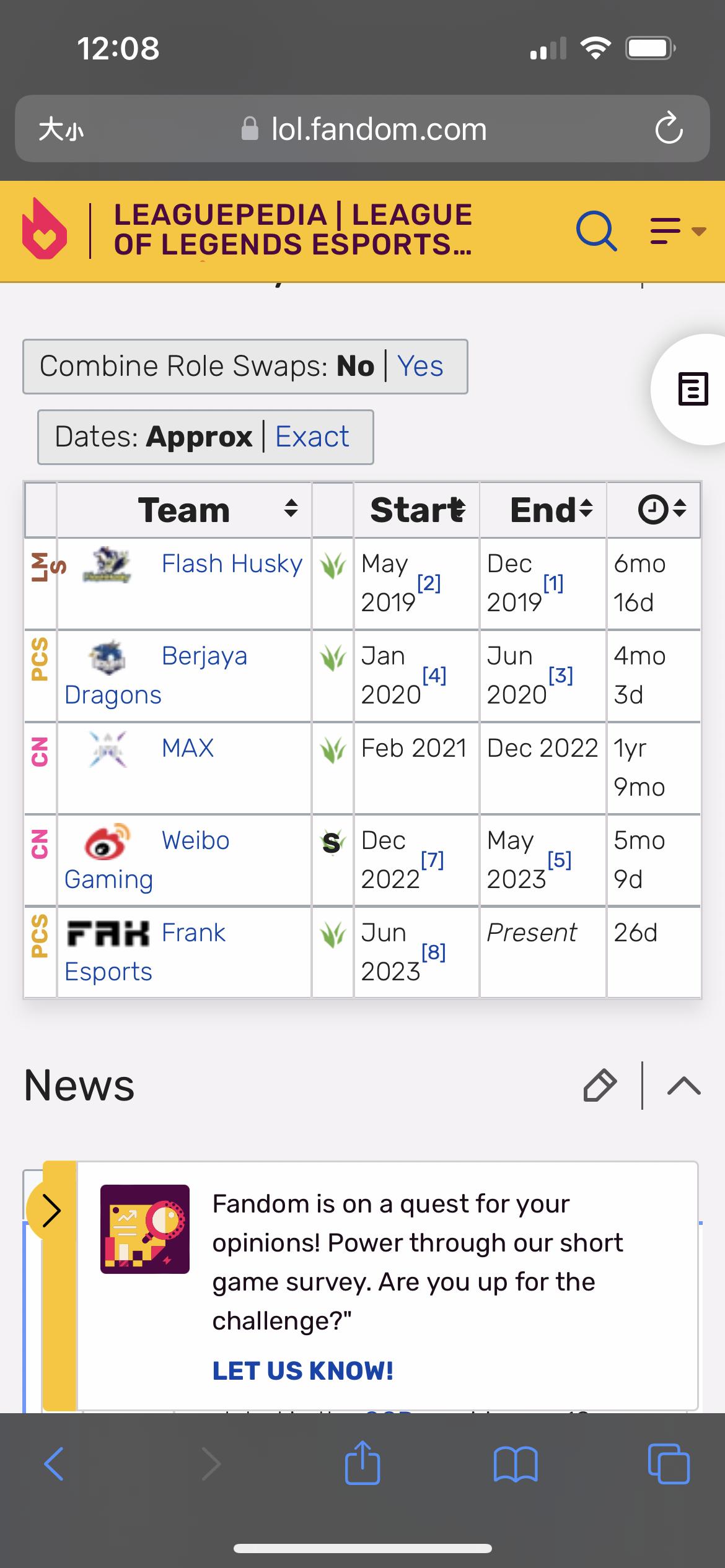Open reference [8] for Jun 2023
725x1568 pixels.
[x=433, y=952]
